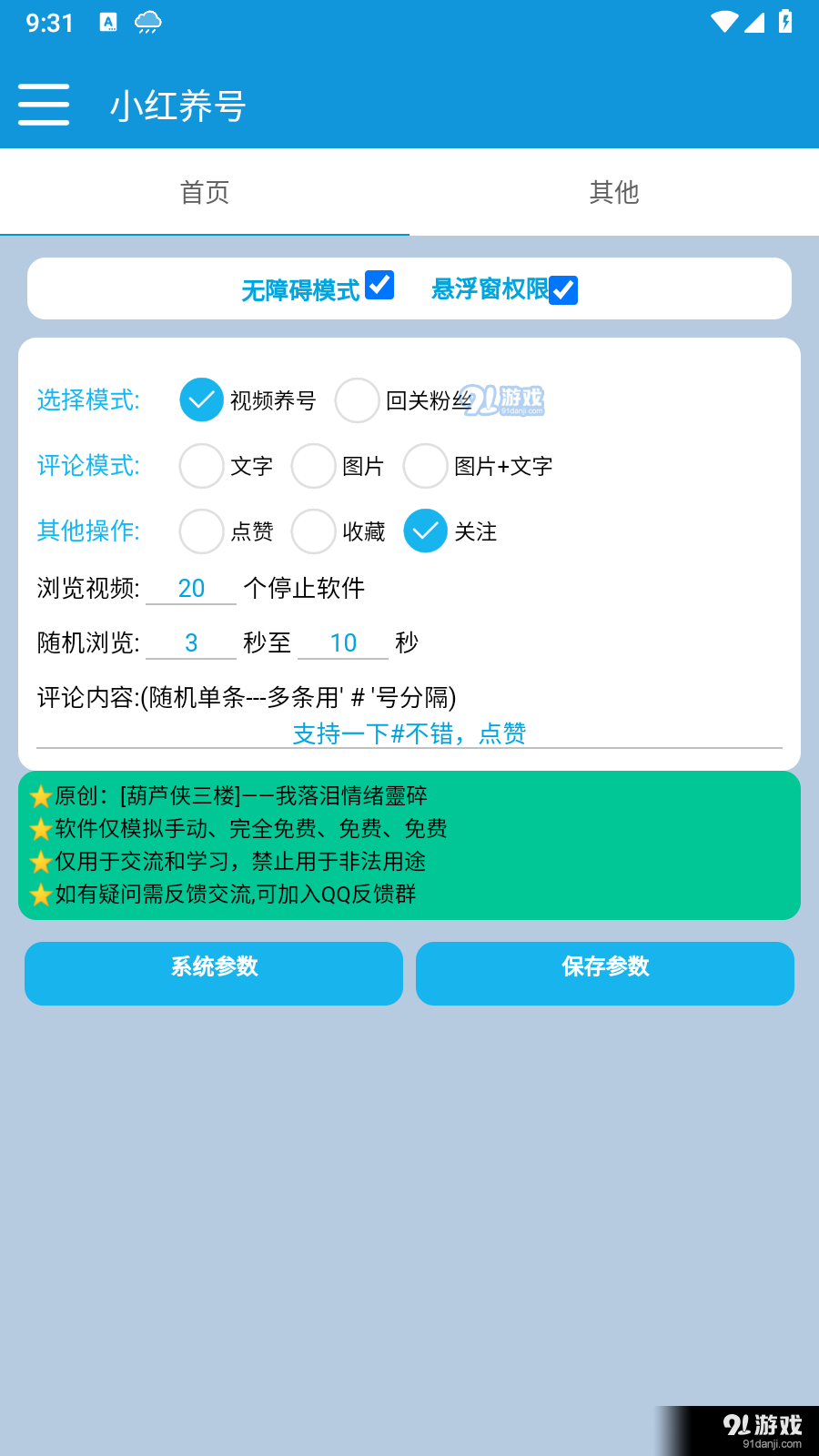Disable the 无障碍模式 checkbox
819x1456 pixels.
click(380, 286)
